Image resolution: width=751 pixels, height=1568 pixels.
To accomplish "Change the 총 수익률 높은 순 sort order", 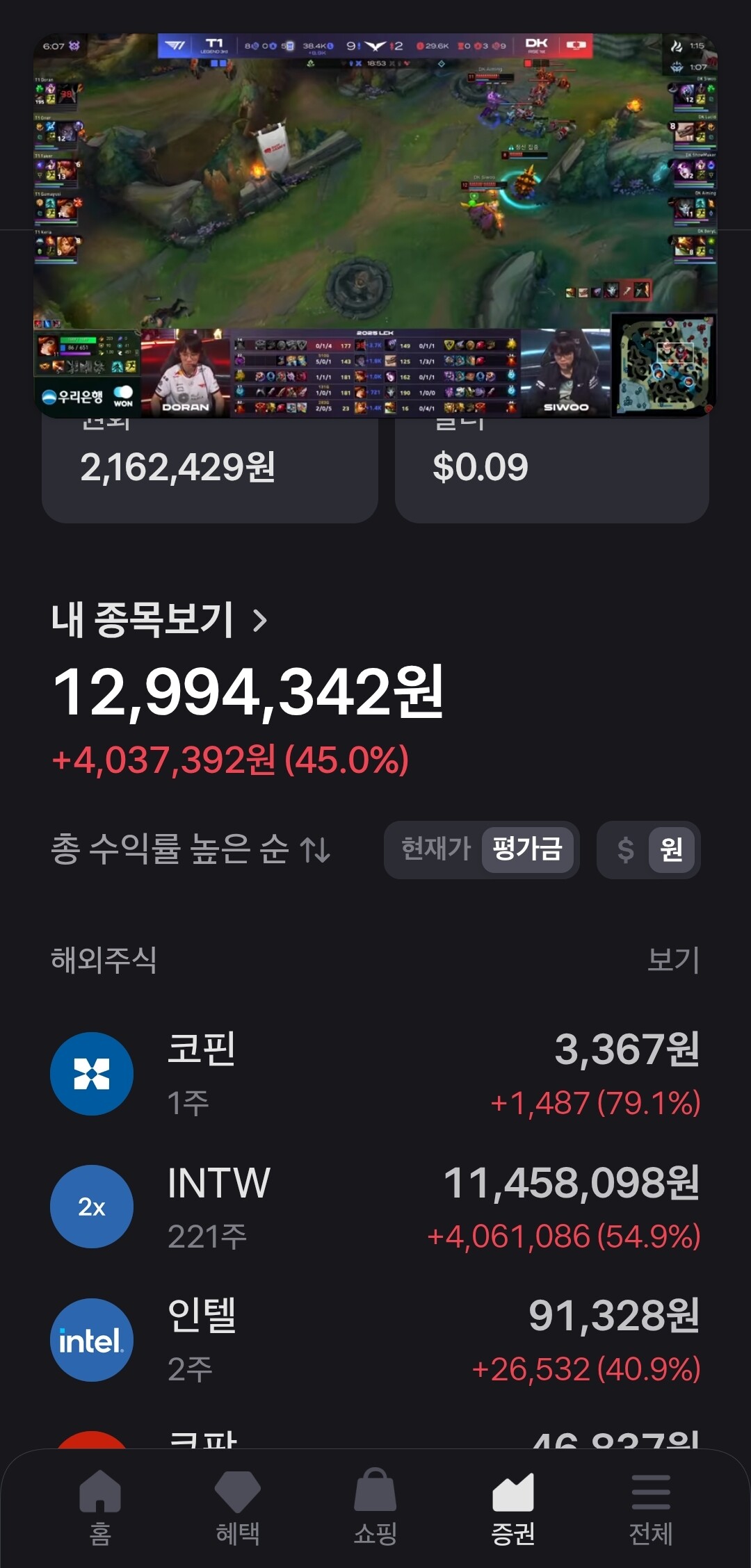I will pos(191,849).
